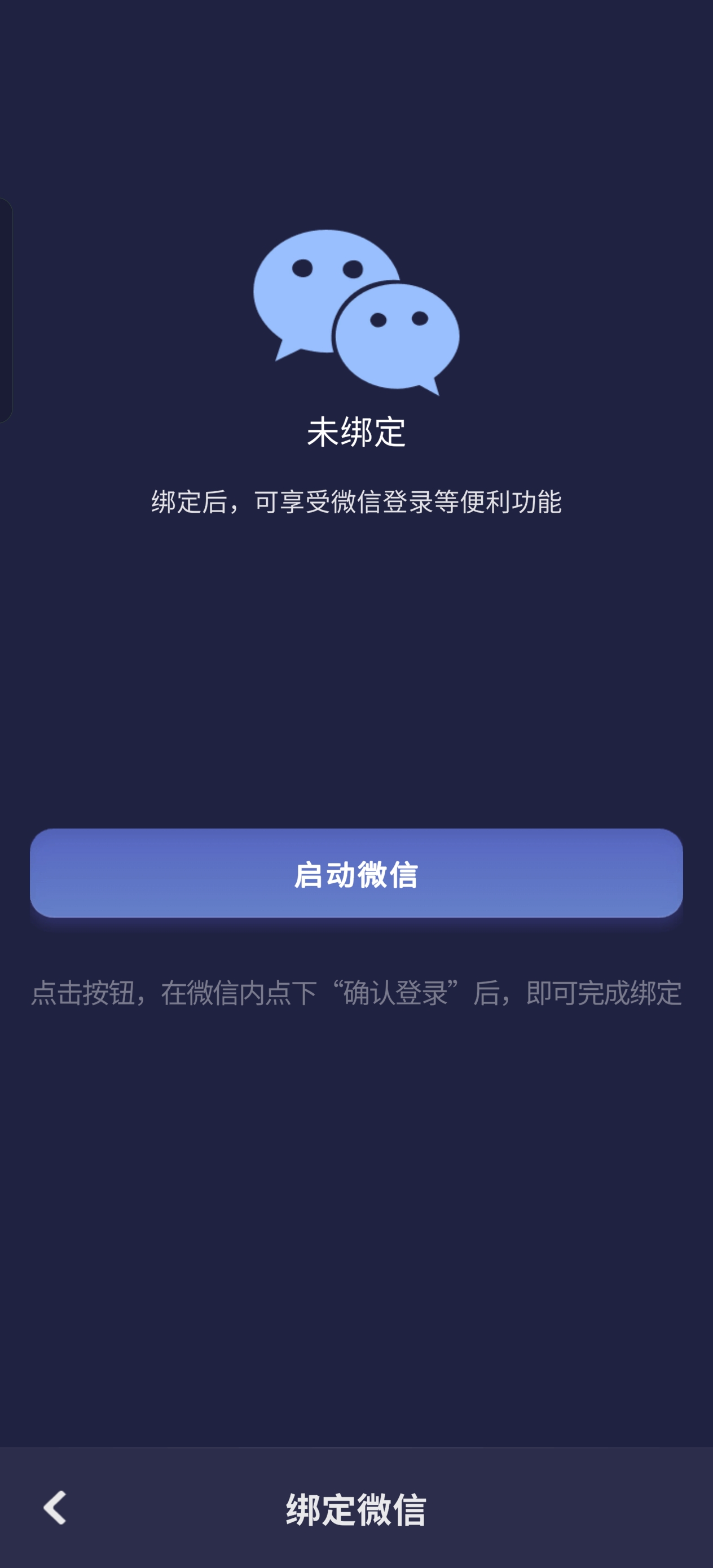Go back using the back arrow

[55, 1507]
